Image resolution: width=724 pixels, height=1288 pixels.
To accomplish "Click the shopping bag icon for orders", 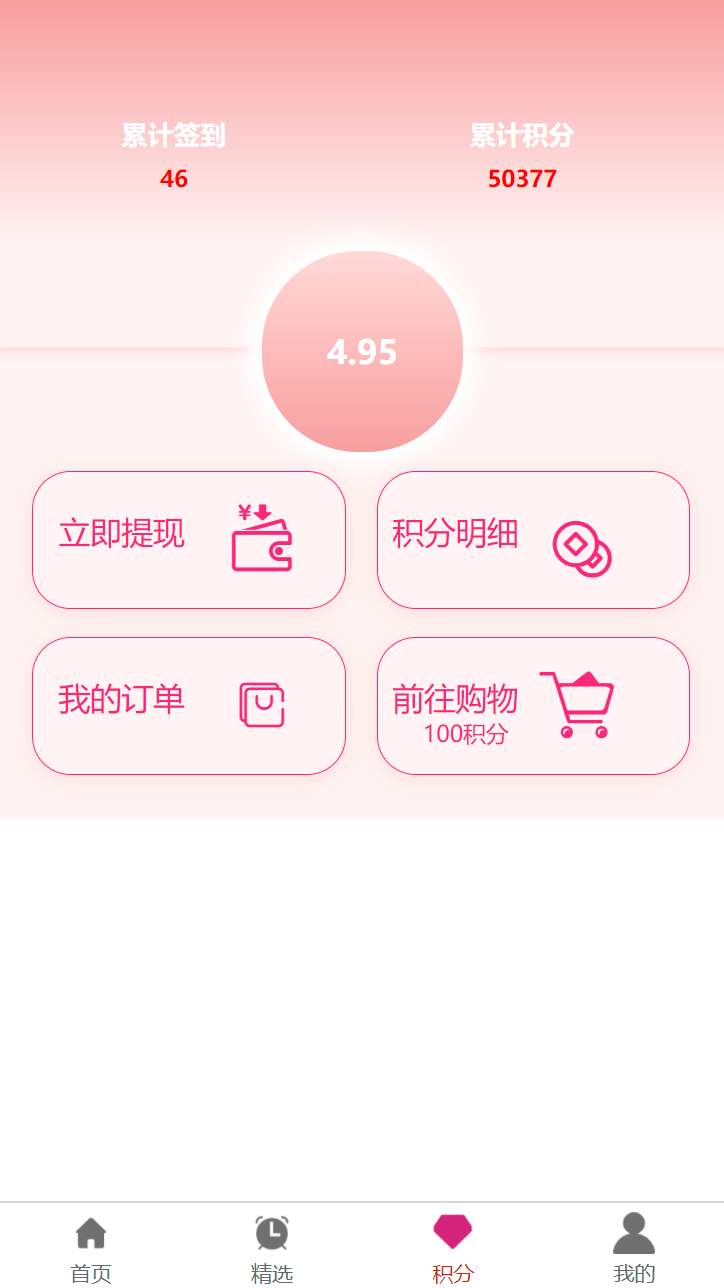I will [262, 705].
